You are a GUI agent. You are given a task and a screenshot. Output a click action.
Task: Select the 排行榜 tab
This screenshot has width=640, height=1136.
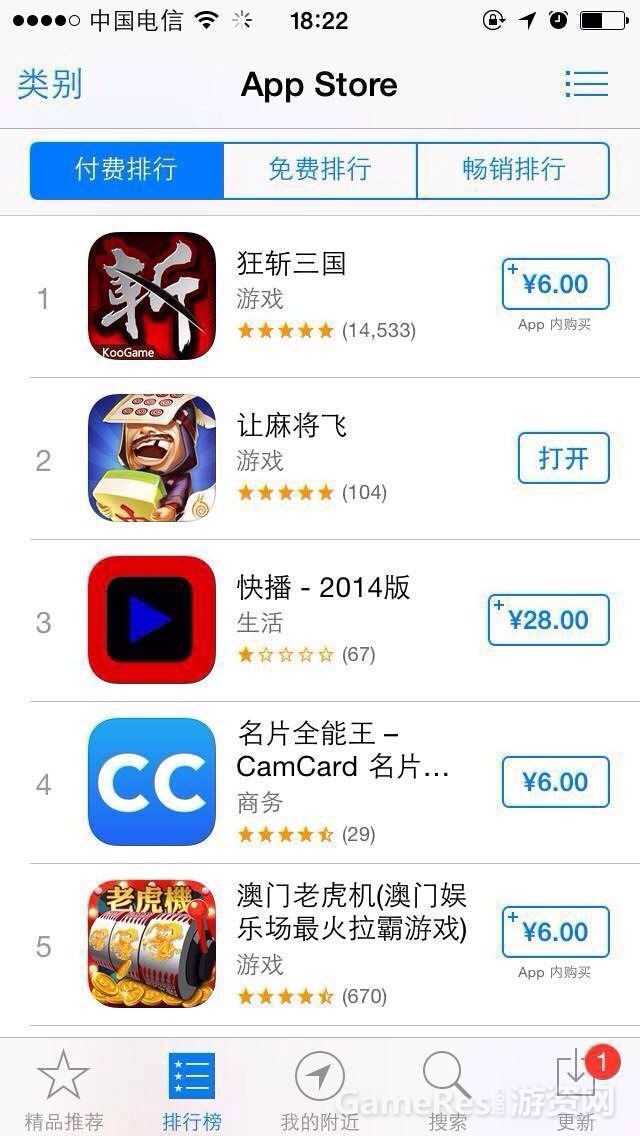pyautogui.click(x=191, y=1090)
